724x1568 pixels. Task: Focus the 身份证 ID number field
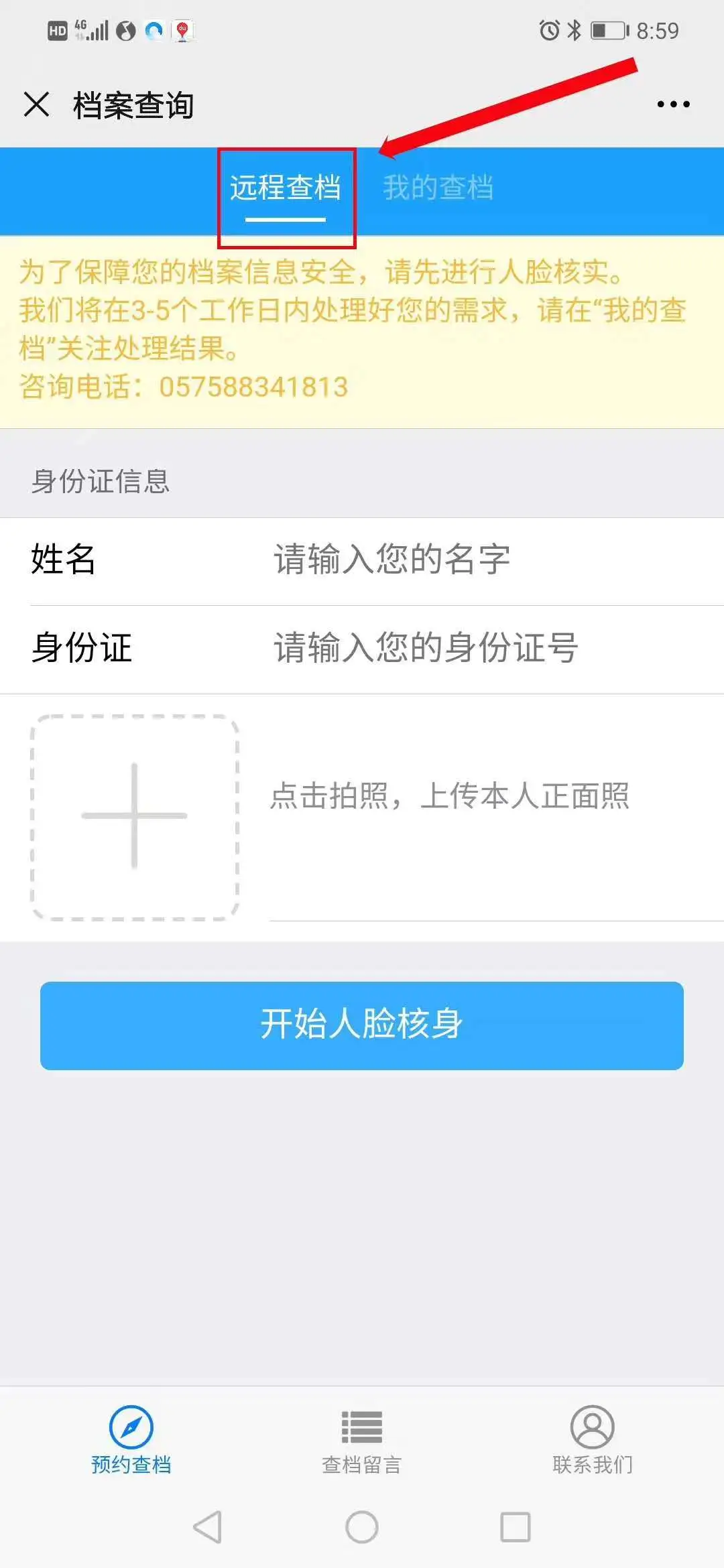click(x=469, y=648)
